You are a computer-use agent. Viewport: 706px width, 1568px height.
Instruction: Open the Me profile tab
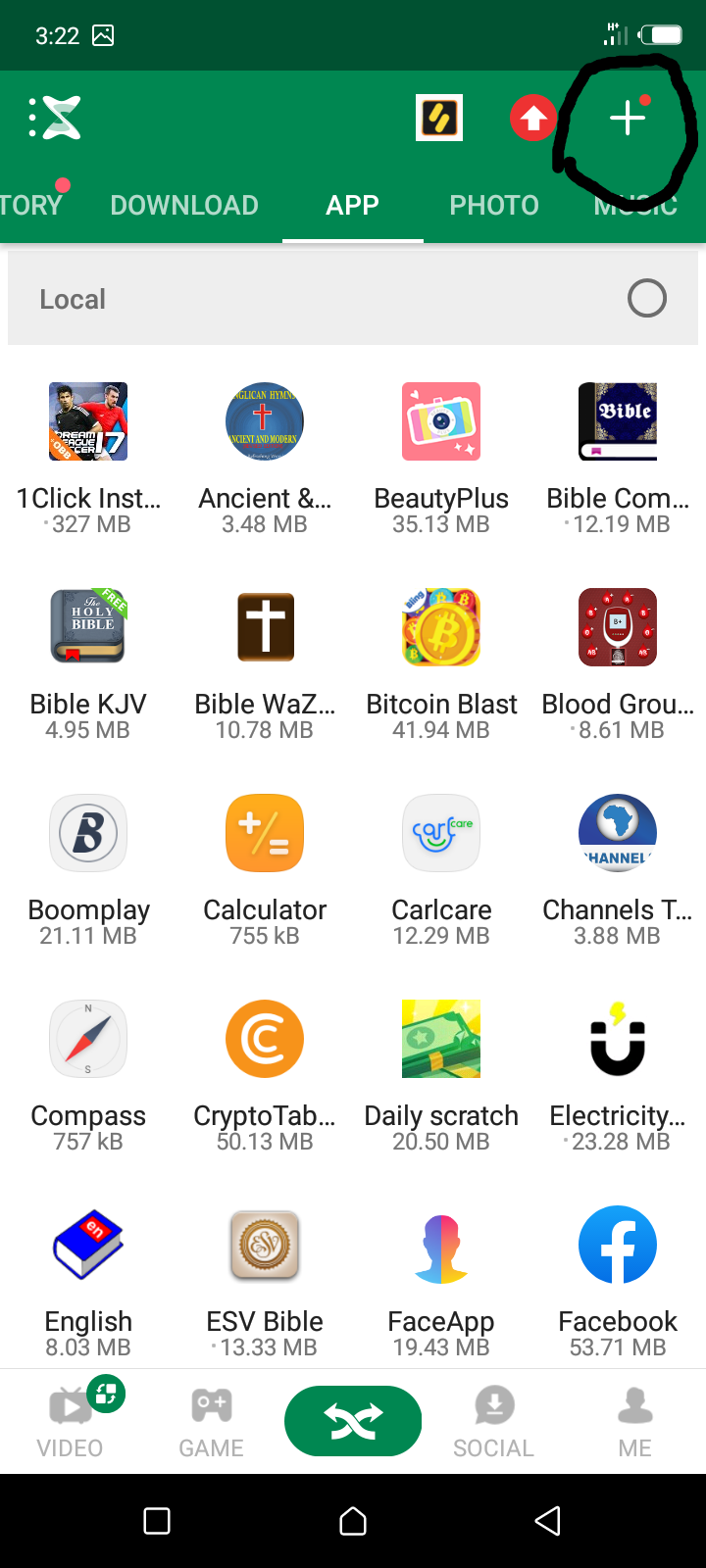pos(634,1419)
